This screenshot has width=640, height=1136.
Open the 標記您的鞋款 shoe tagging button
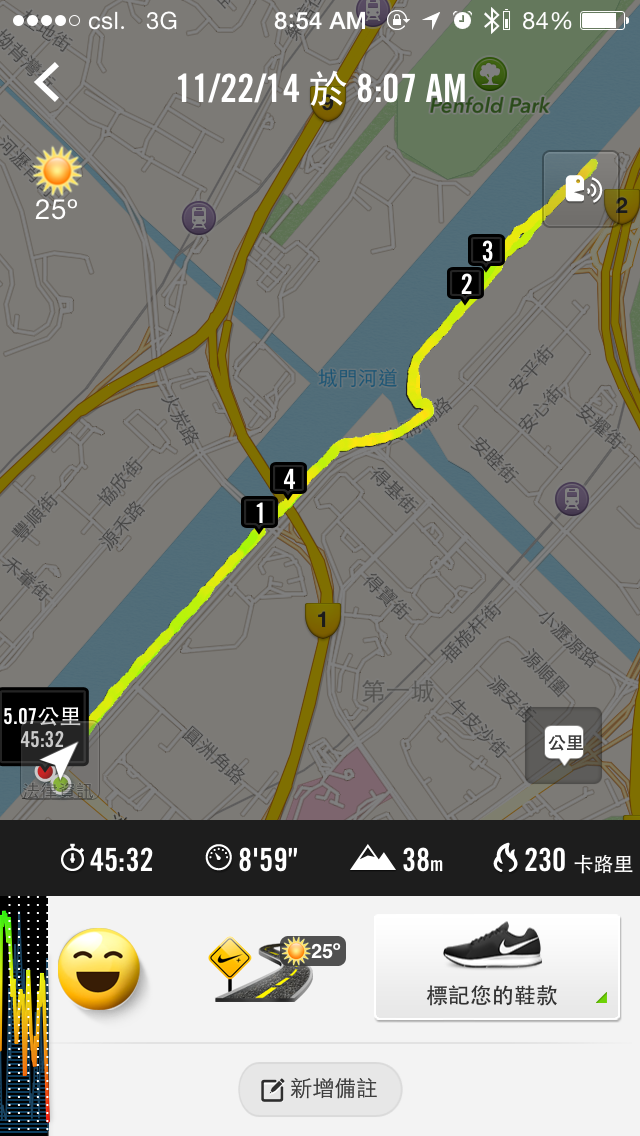click(497, 966)
